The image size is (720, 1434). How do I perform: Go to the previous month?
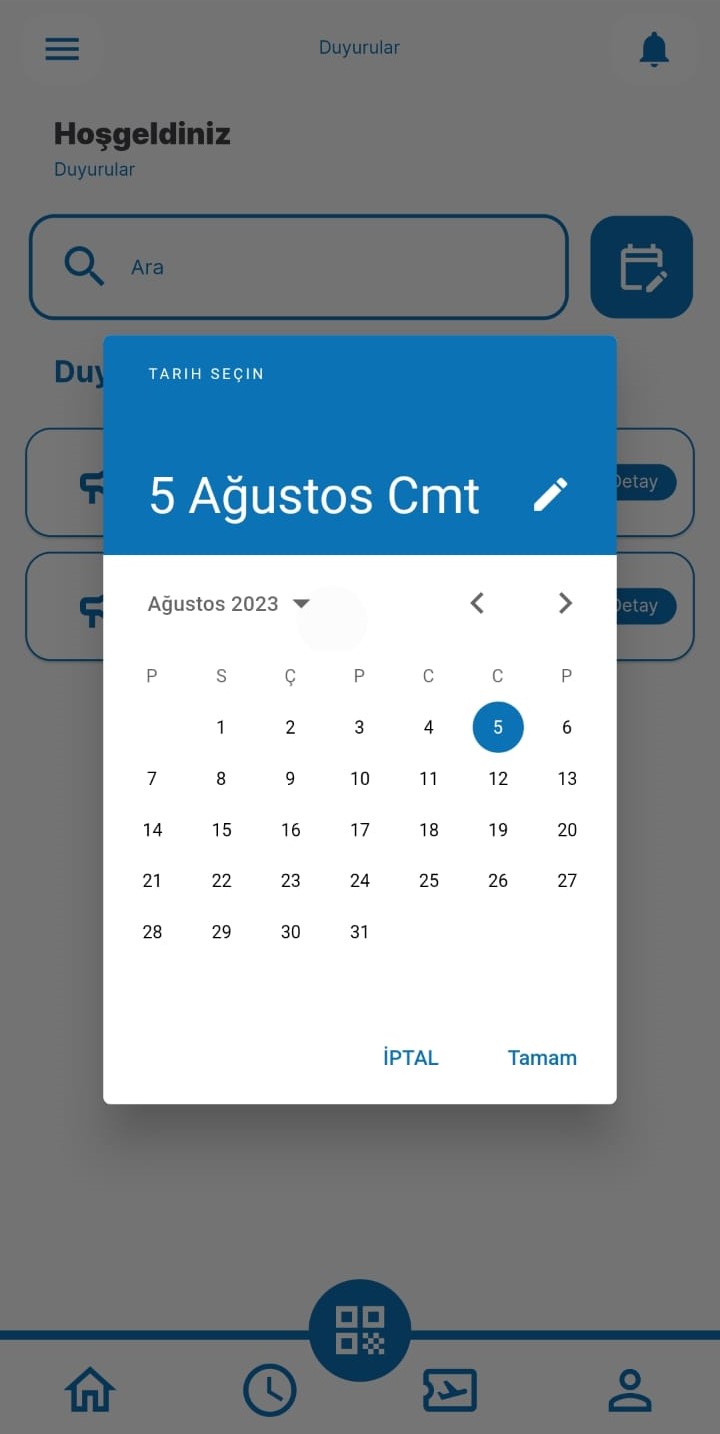477,603
